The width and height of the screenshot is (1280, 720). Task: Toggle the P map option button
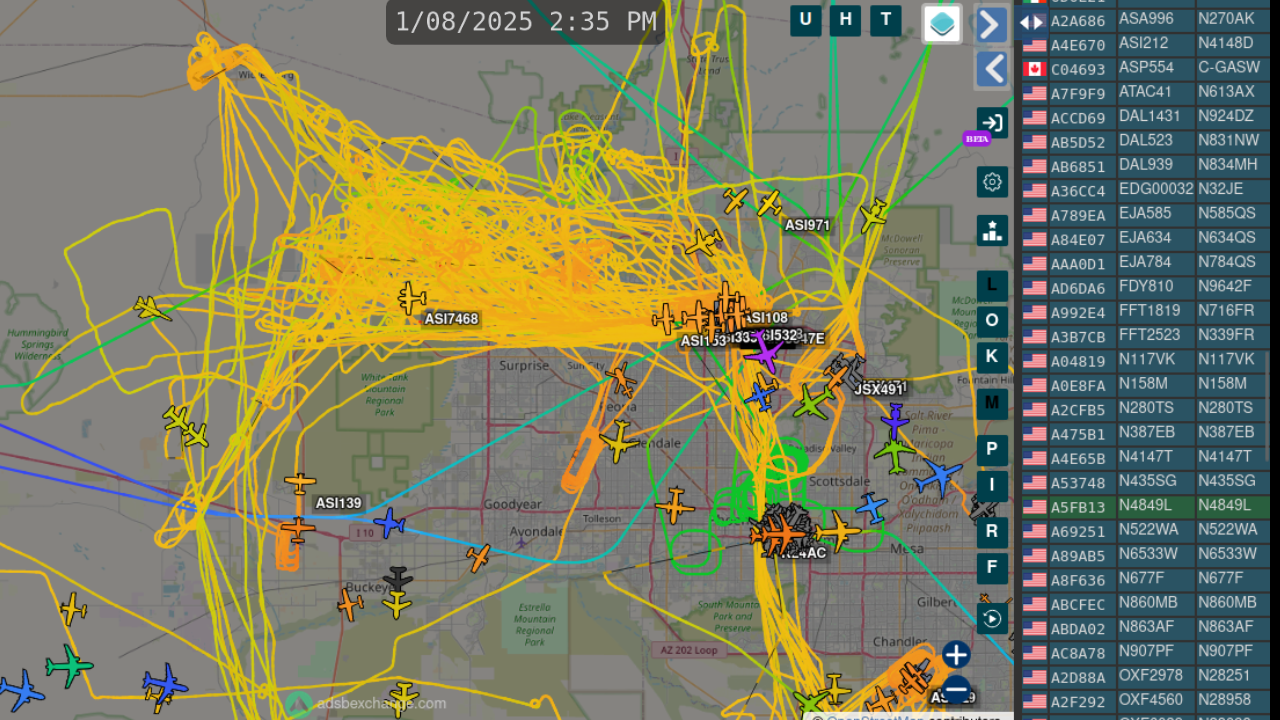[992, 449]
